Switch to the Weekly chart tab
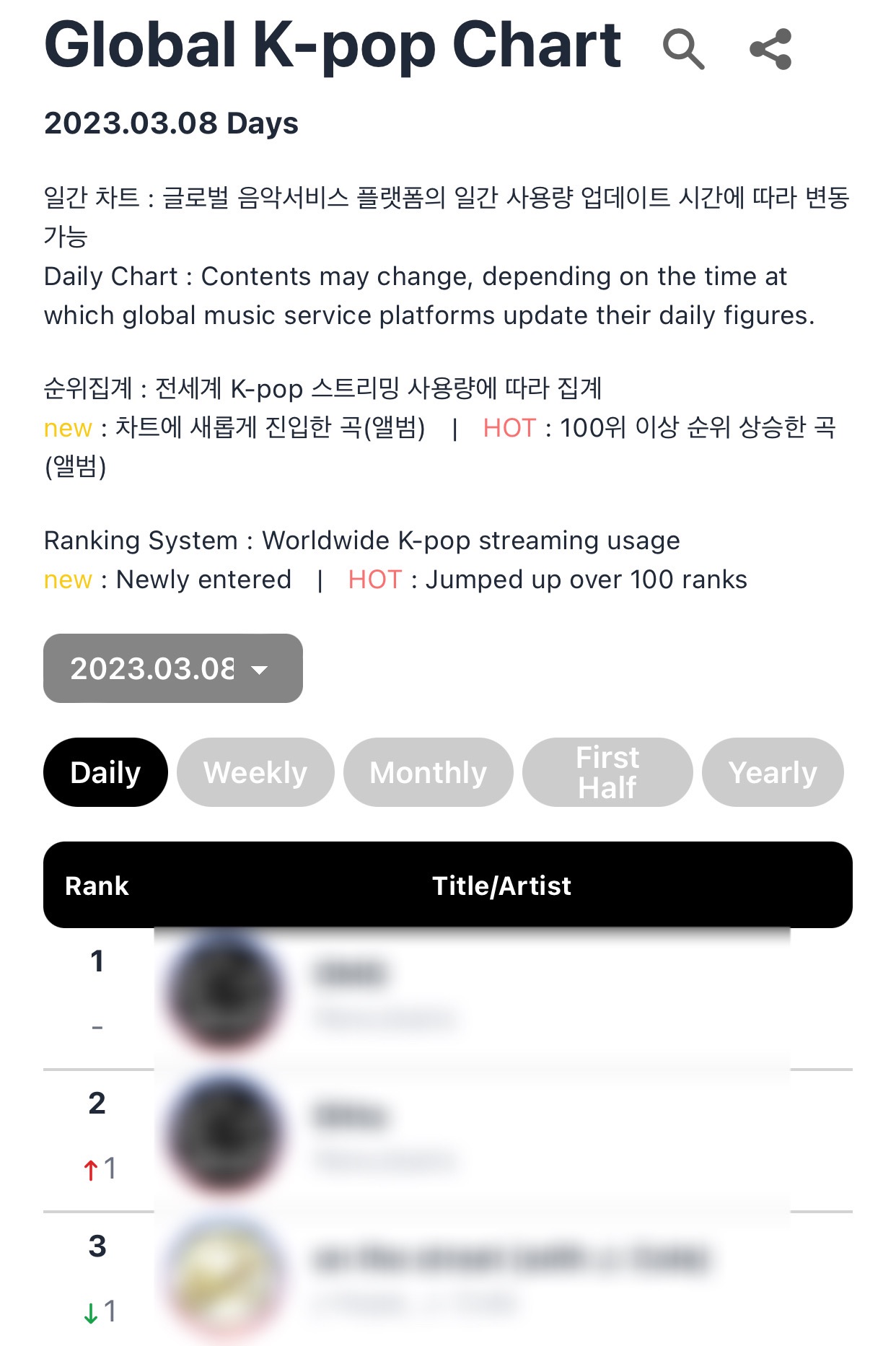This screenshot has width=896, height=1346. (255, 772)
